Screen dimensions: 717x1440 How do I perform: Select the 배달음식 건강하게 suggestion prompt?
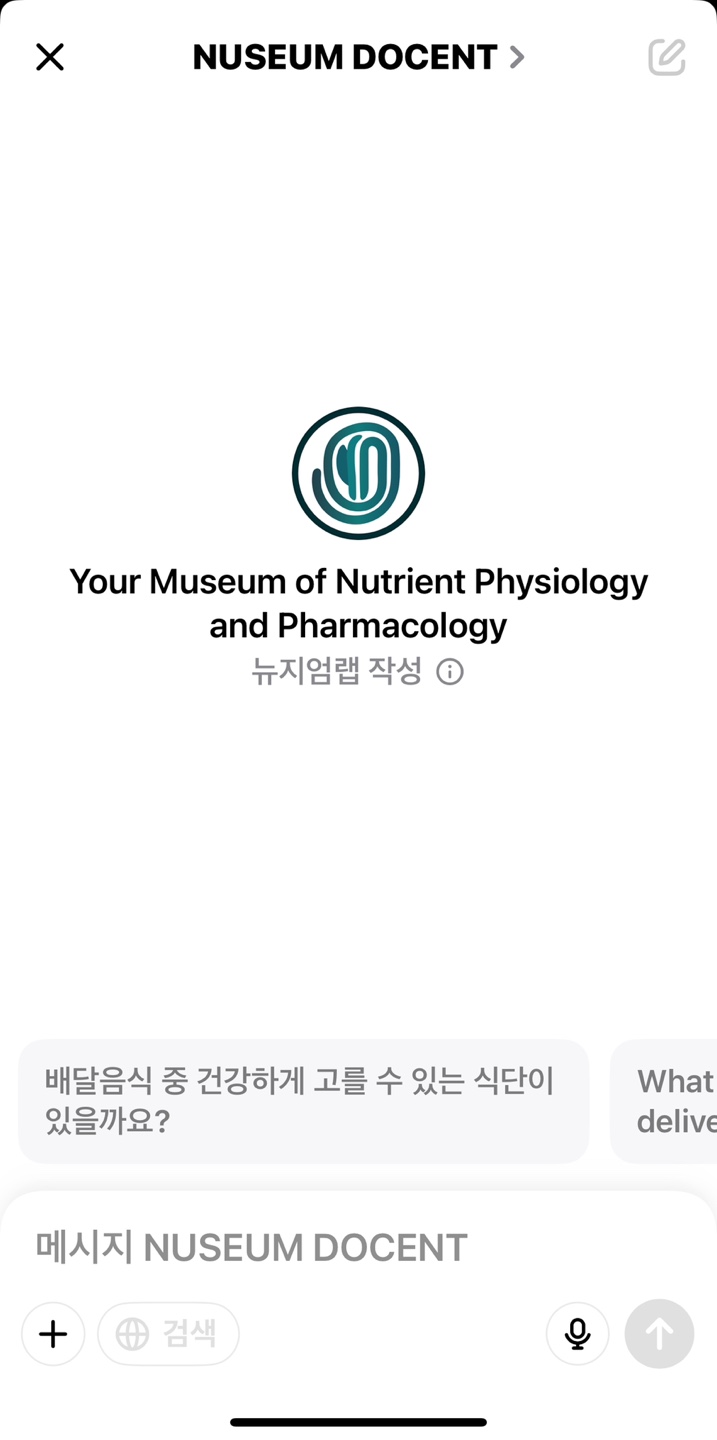(303, 1101)
